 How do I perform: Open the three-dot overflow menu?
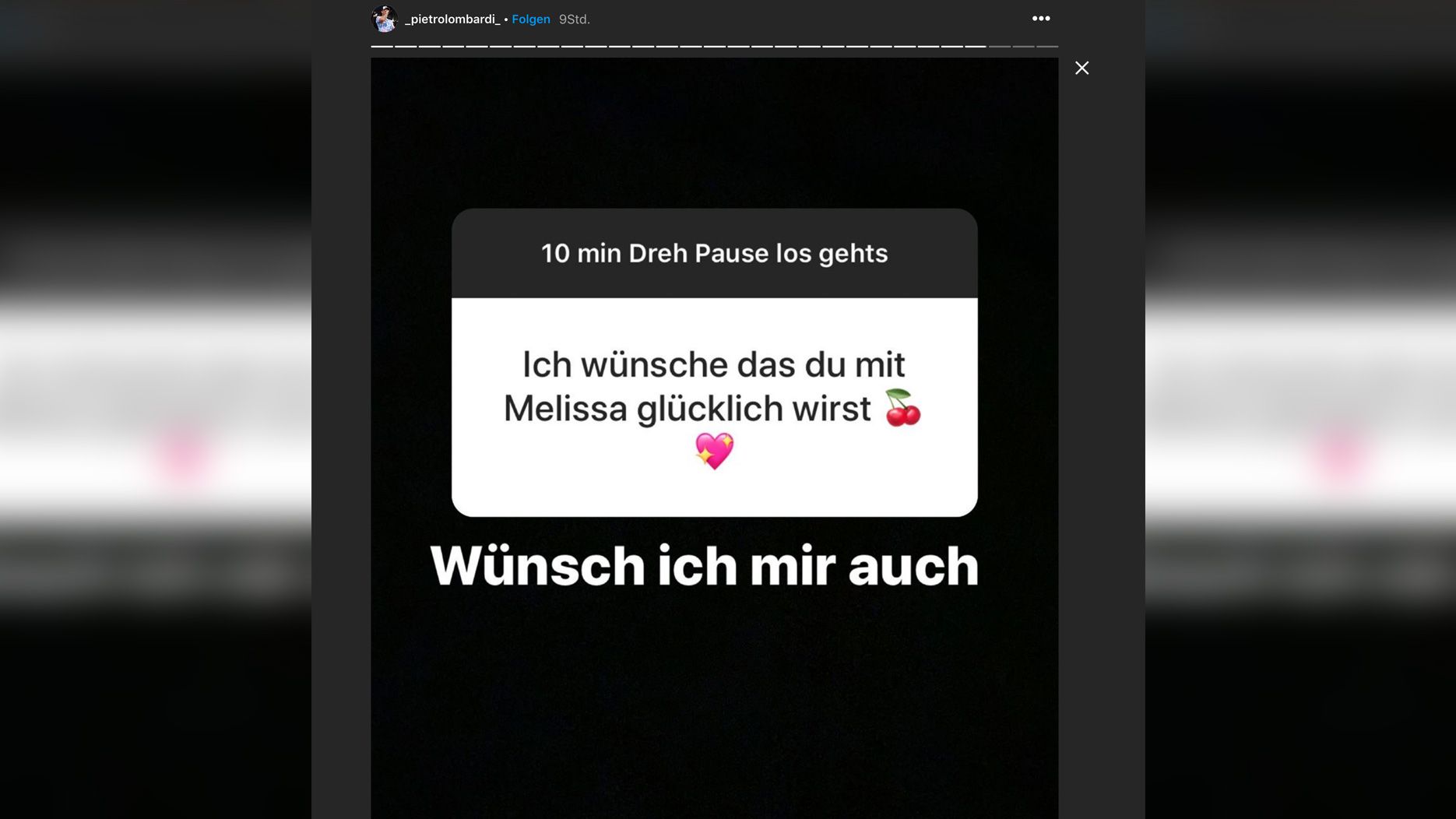coord(1041,19)
